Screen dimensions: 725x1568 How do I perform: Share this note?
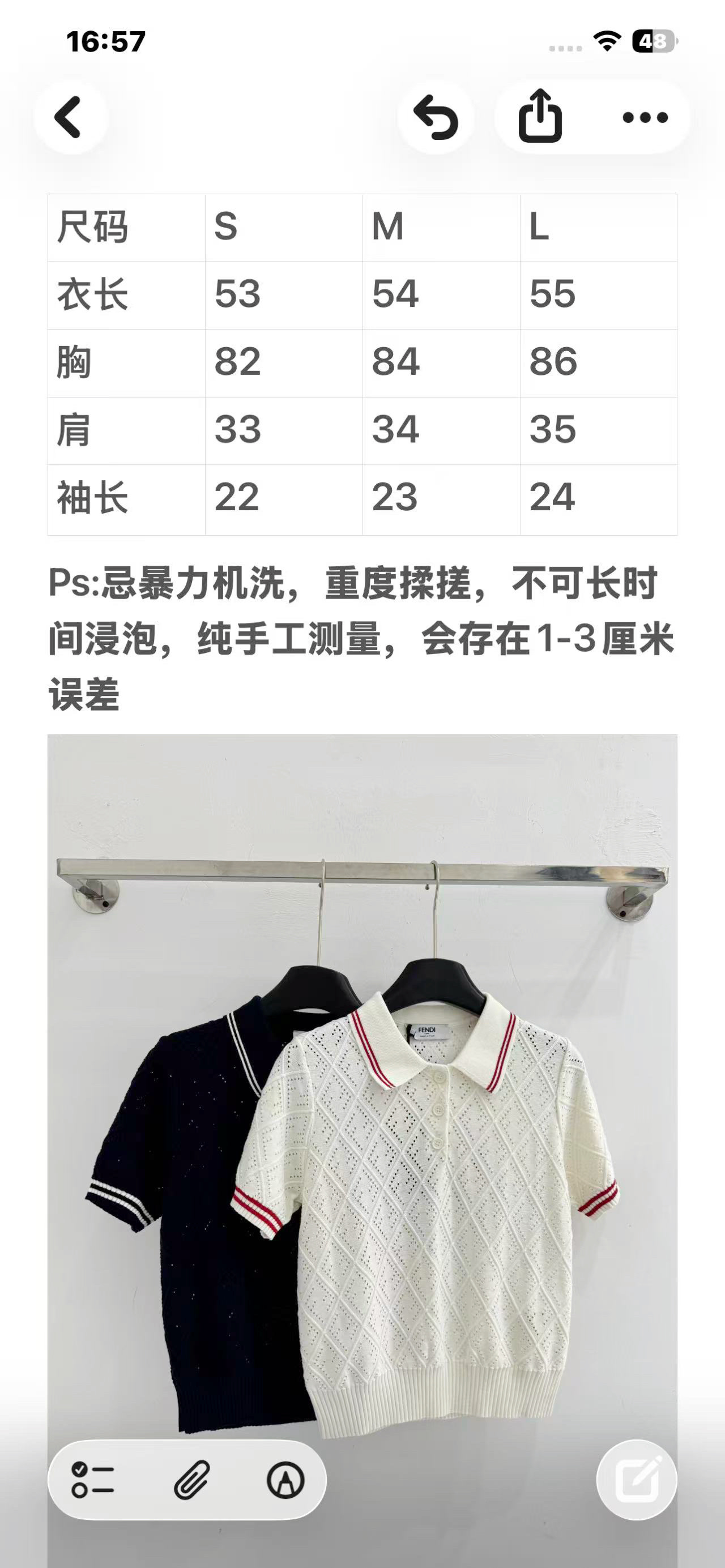(540, 117)
